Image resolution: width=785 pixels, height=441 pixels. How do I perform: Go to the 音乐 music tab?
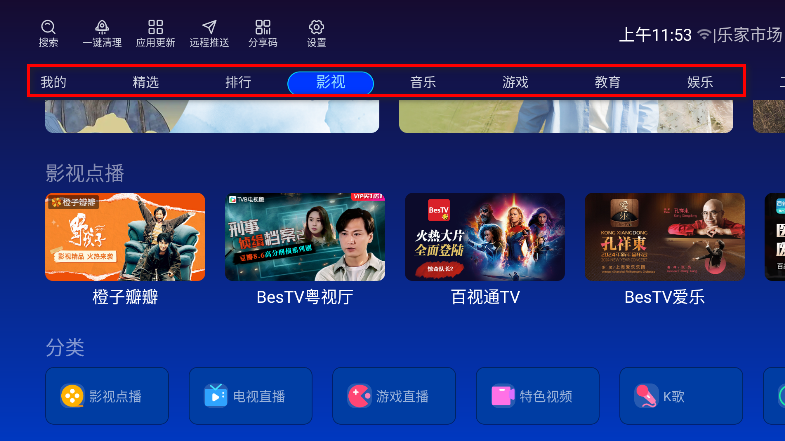[x=423, y=82]
